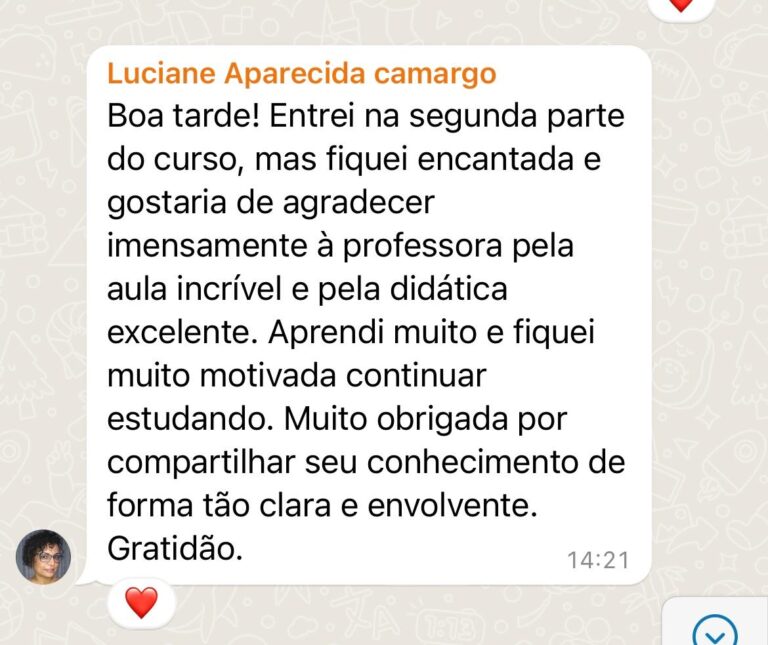Open the heart reaction on the message above

coord(681,5)
